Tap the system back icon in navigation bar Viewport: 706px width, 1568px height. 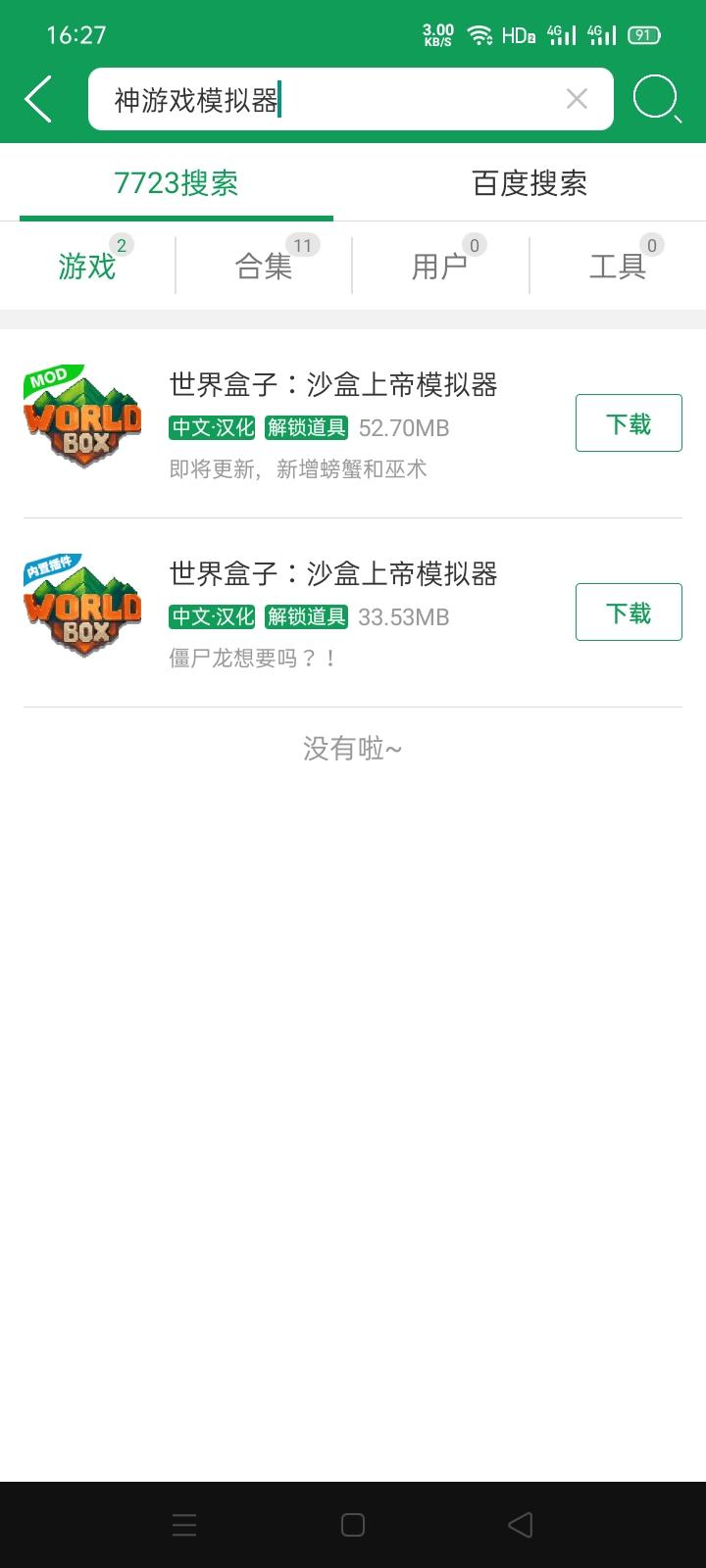(521, 1526)
